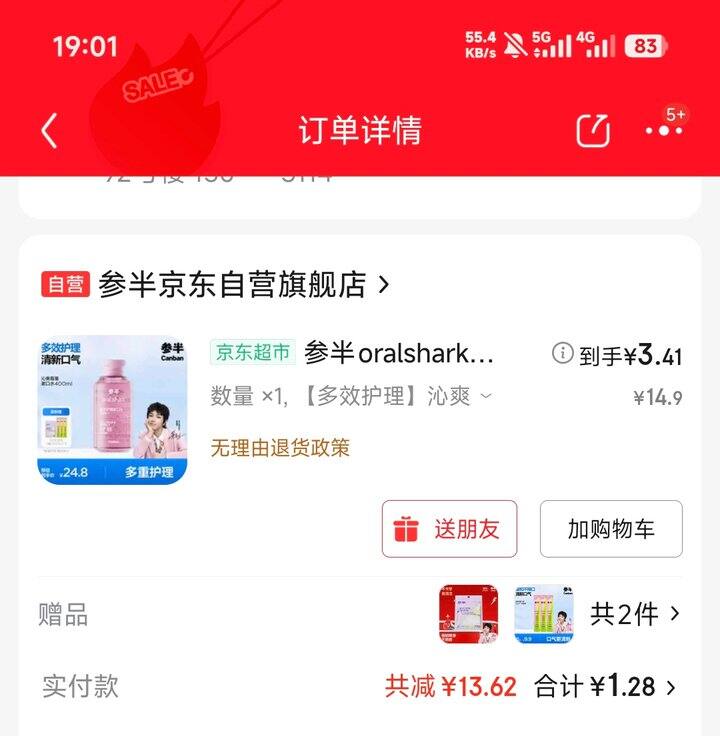The image size is (720, 736).
Task: View the 共2件 gift items
Action: (x=635, y=614)
